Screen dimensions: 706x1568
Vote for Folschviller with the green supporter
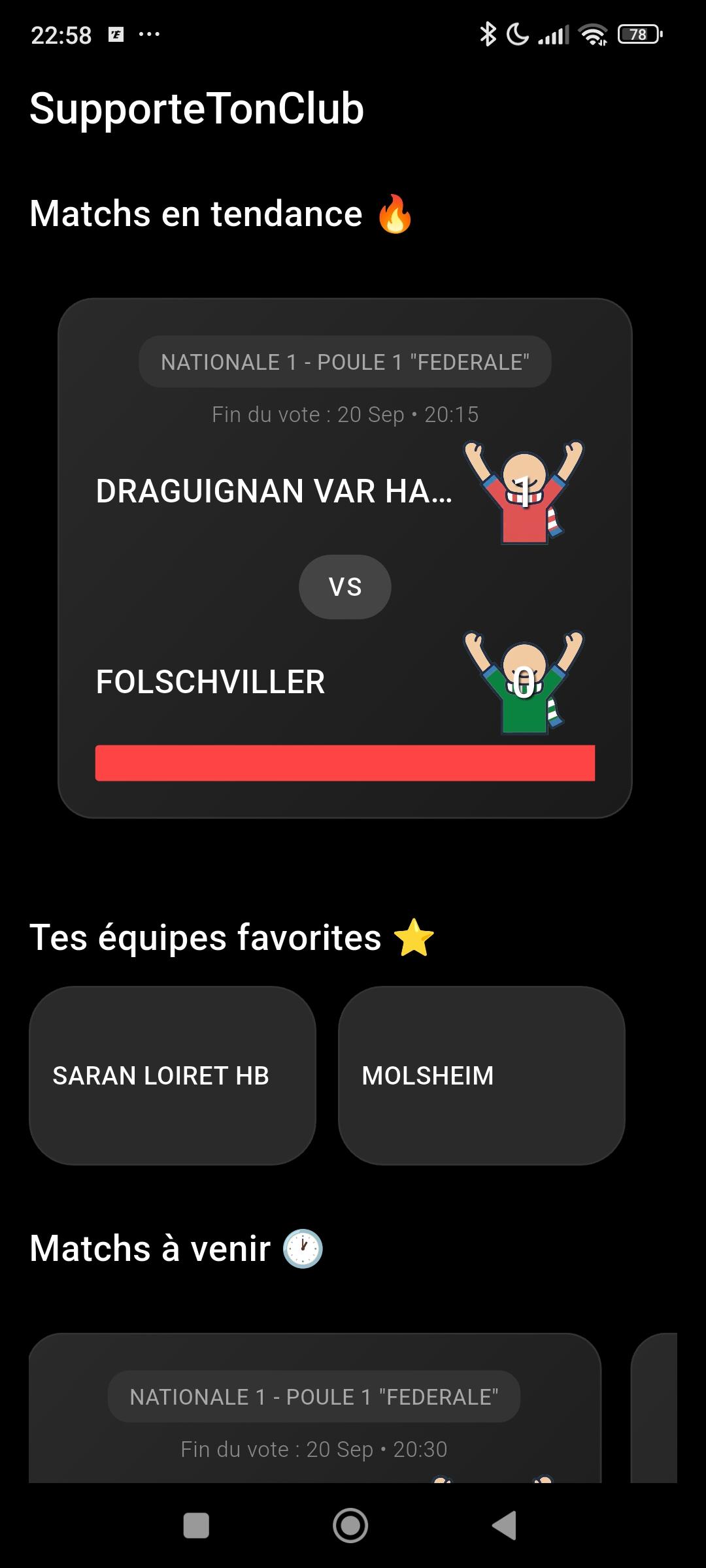[x=524, y=683]
